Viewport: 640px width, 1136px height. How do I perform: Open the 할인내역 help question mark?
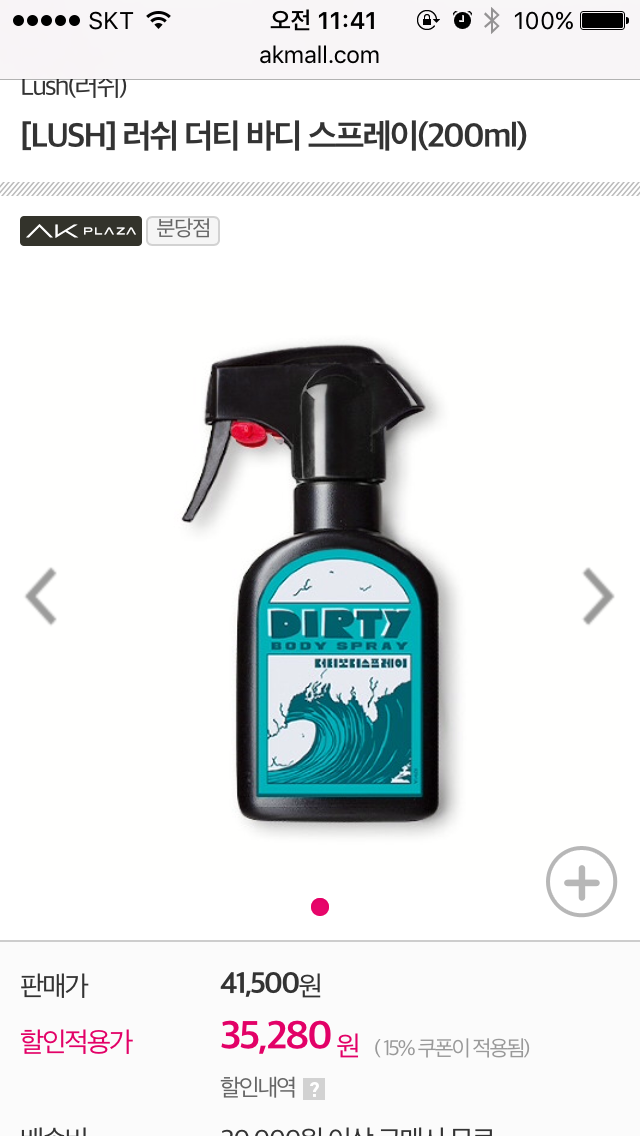pos(314,1089)
